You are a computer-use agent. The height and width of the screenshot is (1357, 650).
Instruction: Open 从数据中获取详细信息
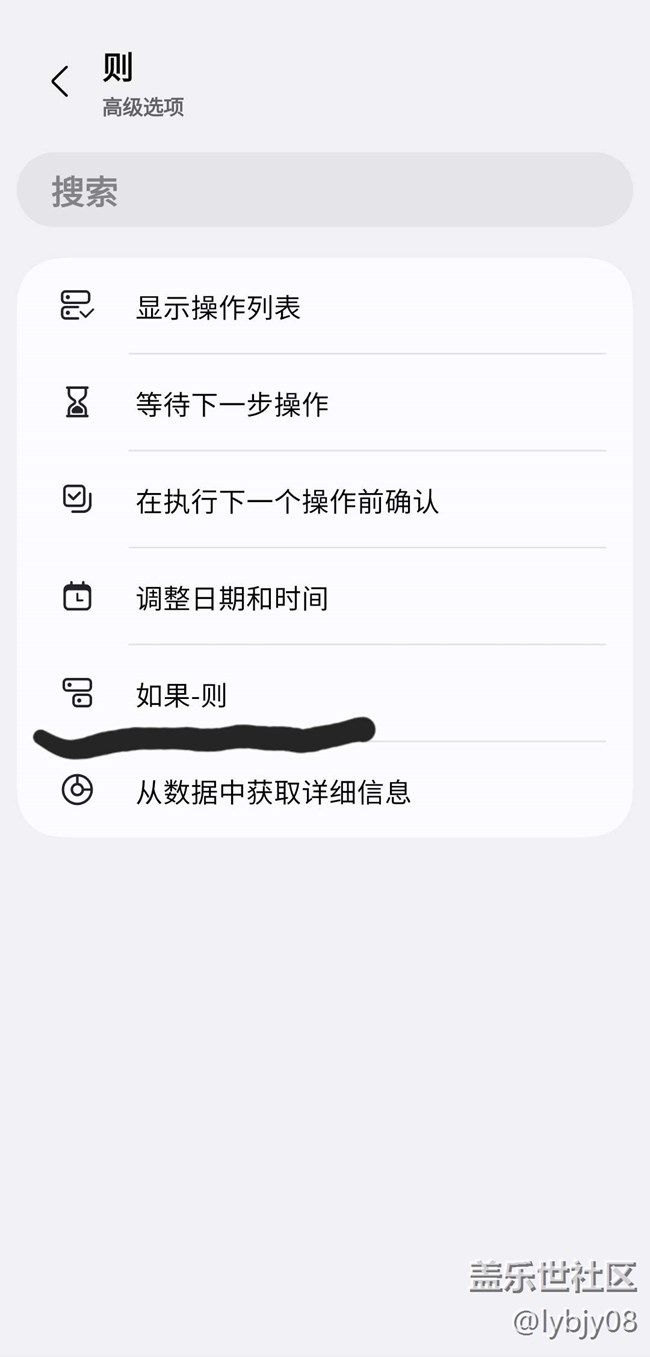[325, 791]
